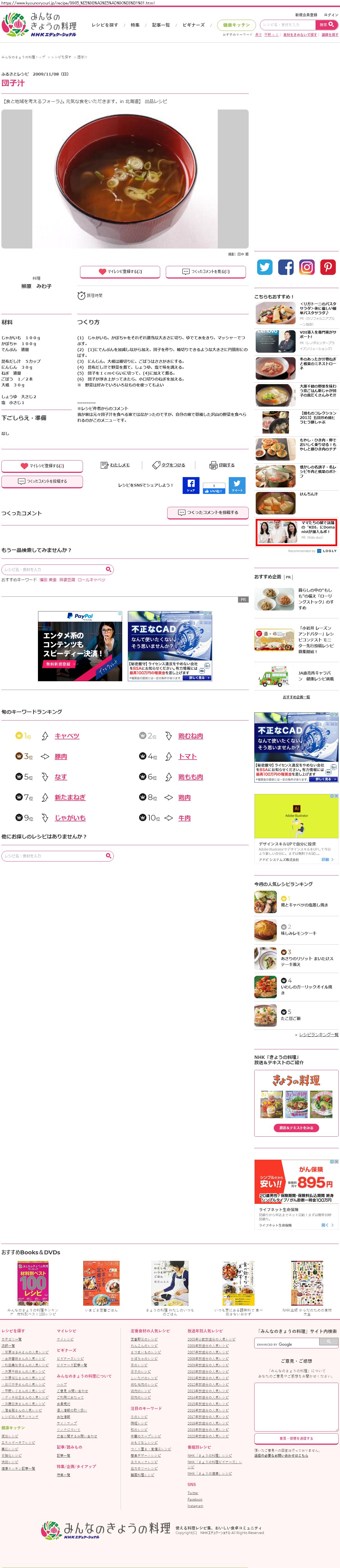This screenshot has width=340, height=1568.
Task: Tap つくったコメントを見る button
Action: tap(205, 272)
